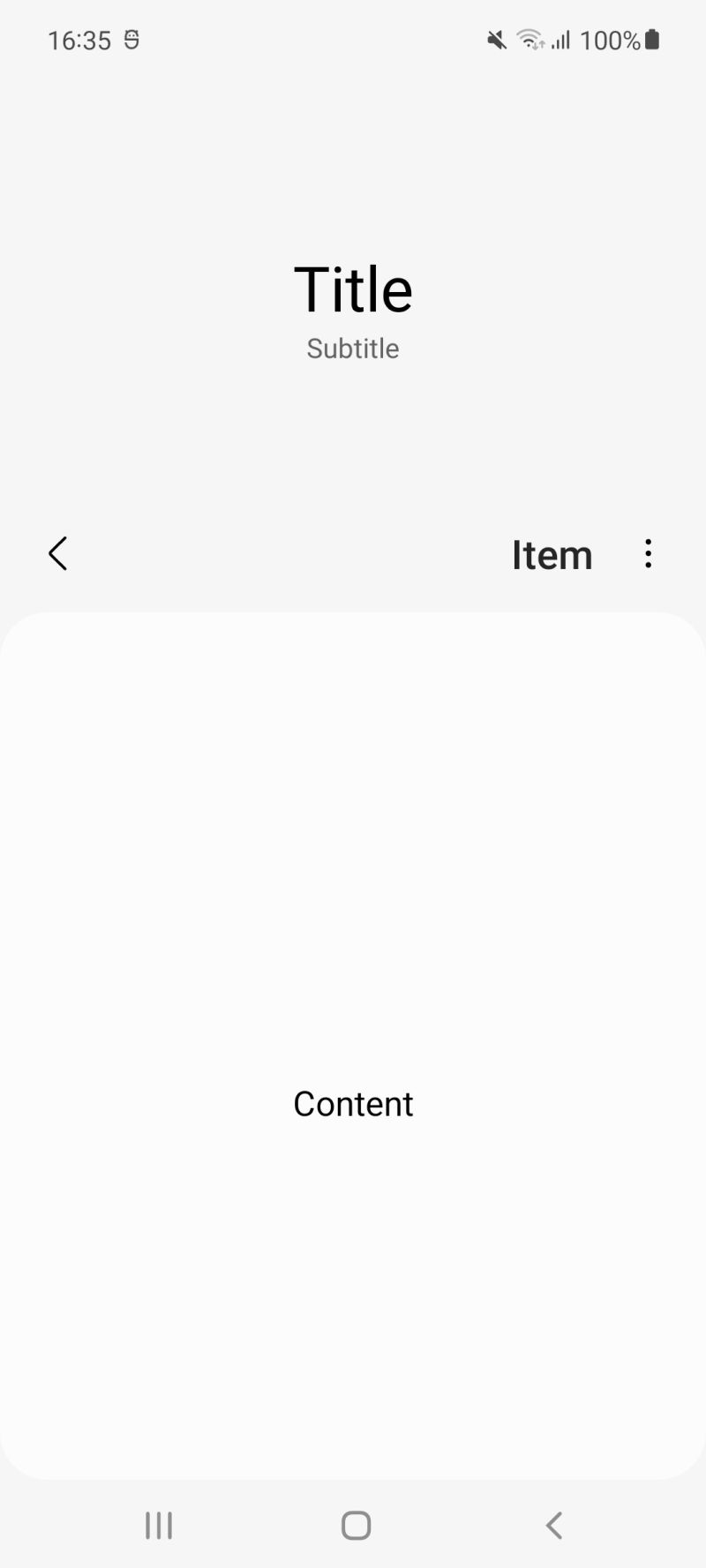Screen dimensions: 706x1568
Task: Tap the battery icon in status bar
Action: 652,41
